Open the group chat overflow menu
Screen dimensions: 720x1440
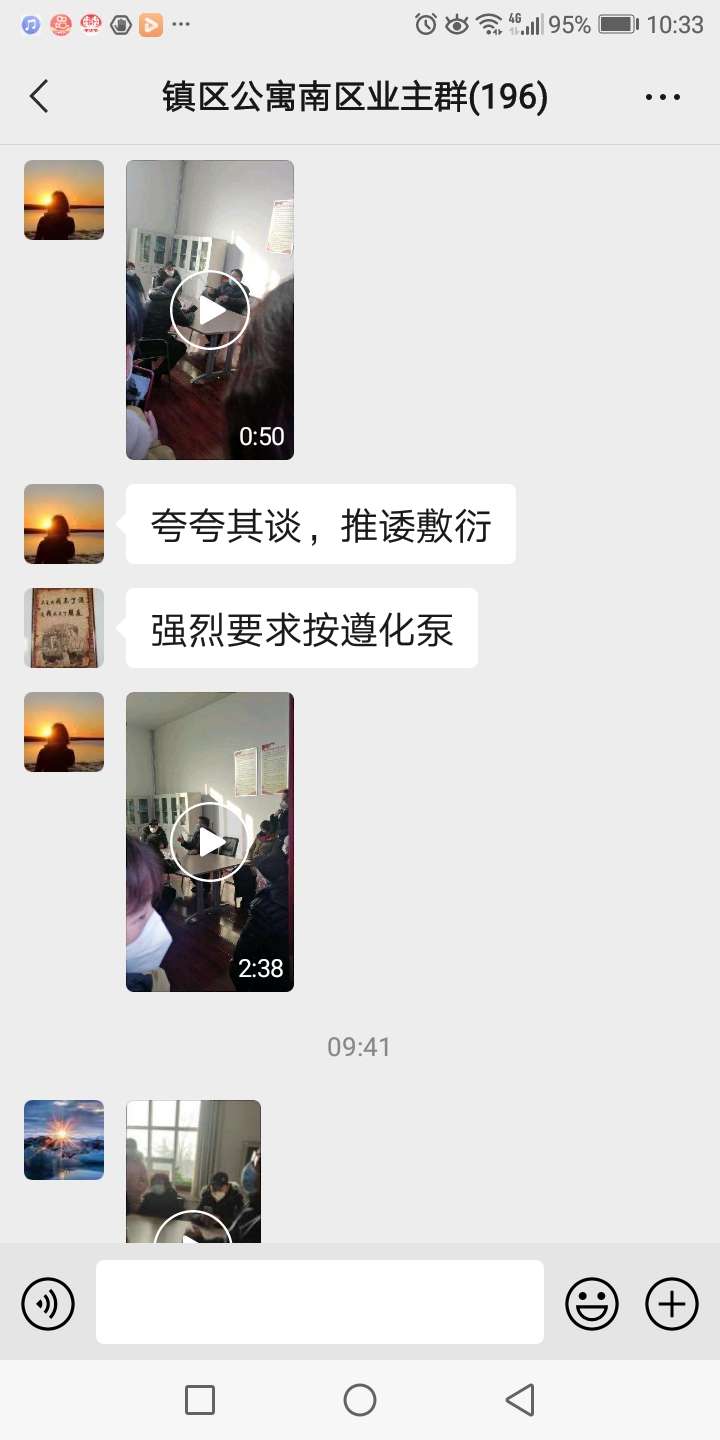[662, 97]
